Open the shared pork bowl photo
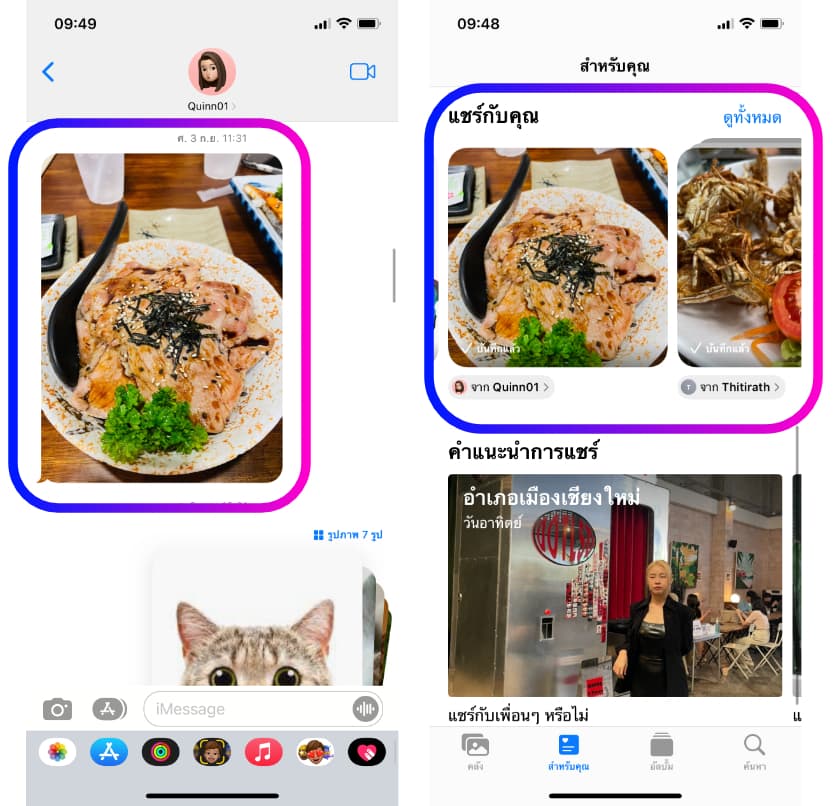Screen dimensions: 836x806 pyautogui.click(x=557, y=257)
